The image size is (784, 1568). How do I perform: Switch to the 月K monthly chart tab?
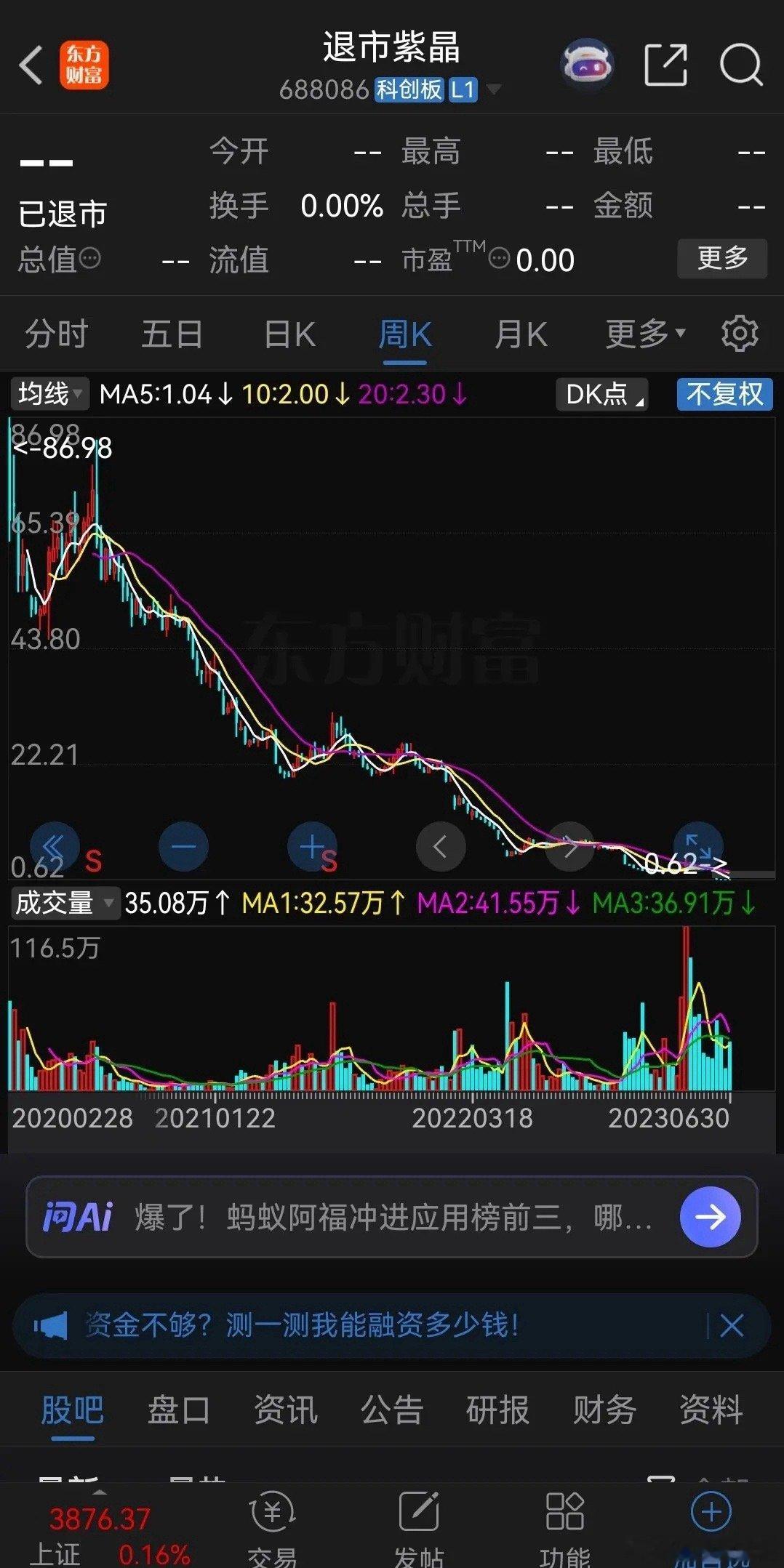[521, 334]
